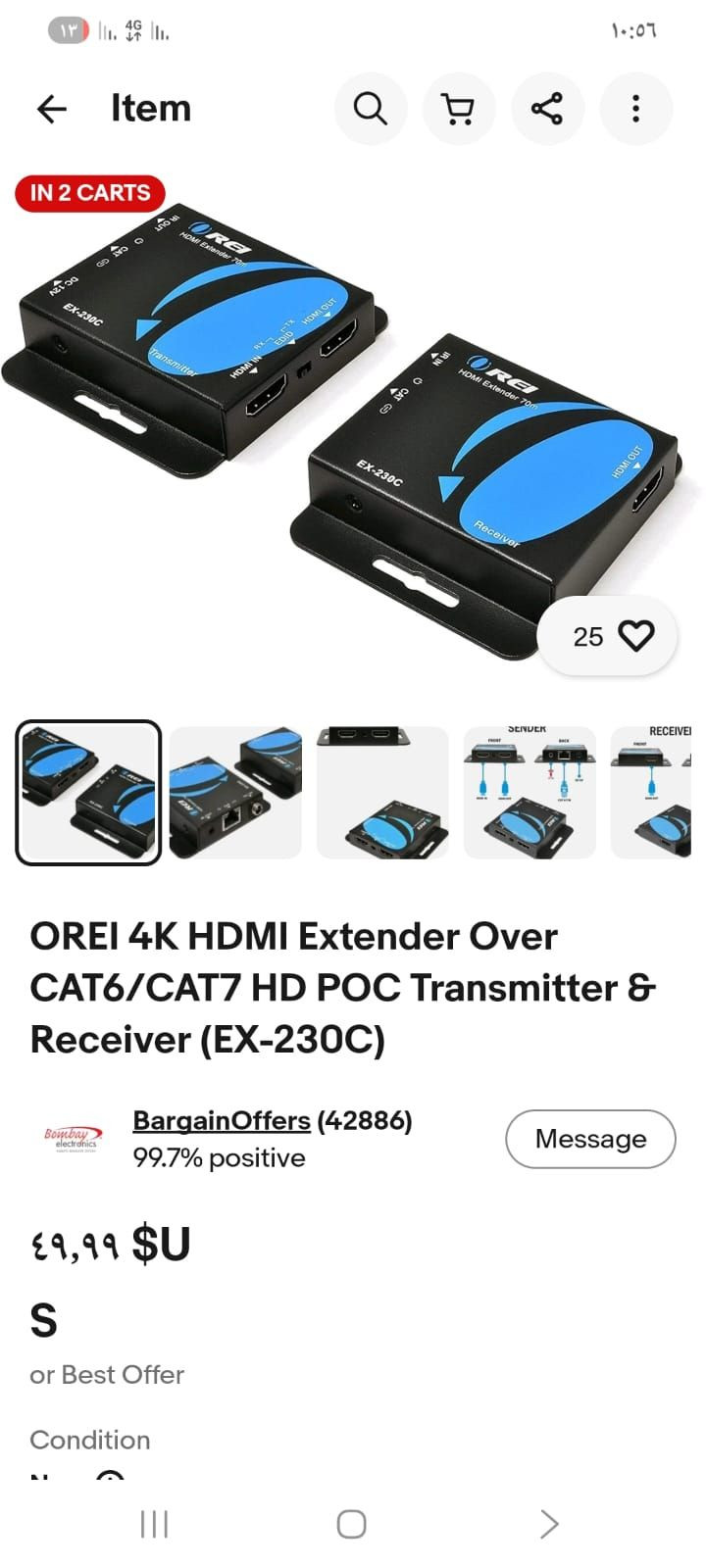Open BargainOffers seller profile
The image size is (706, 1568).
pos(222,1120)
